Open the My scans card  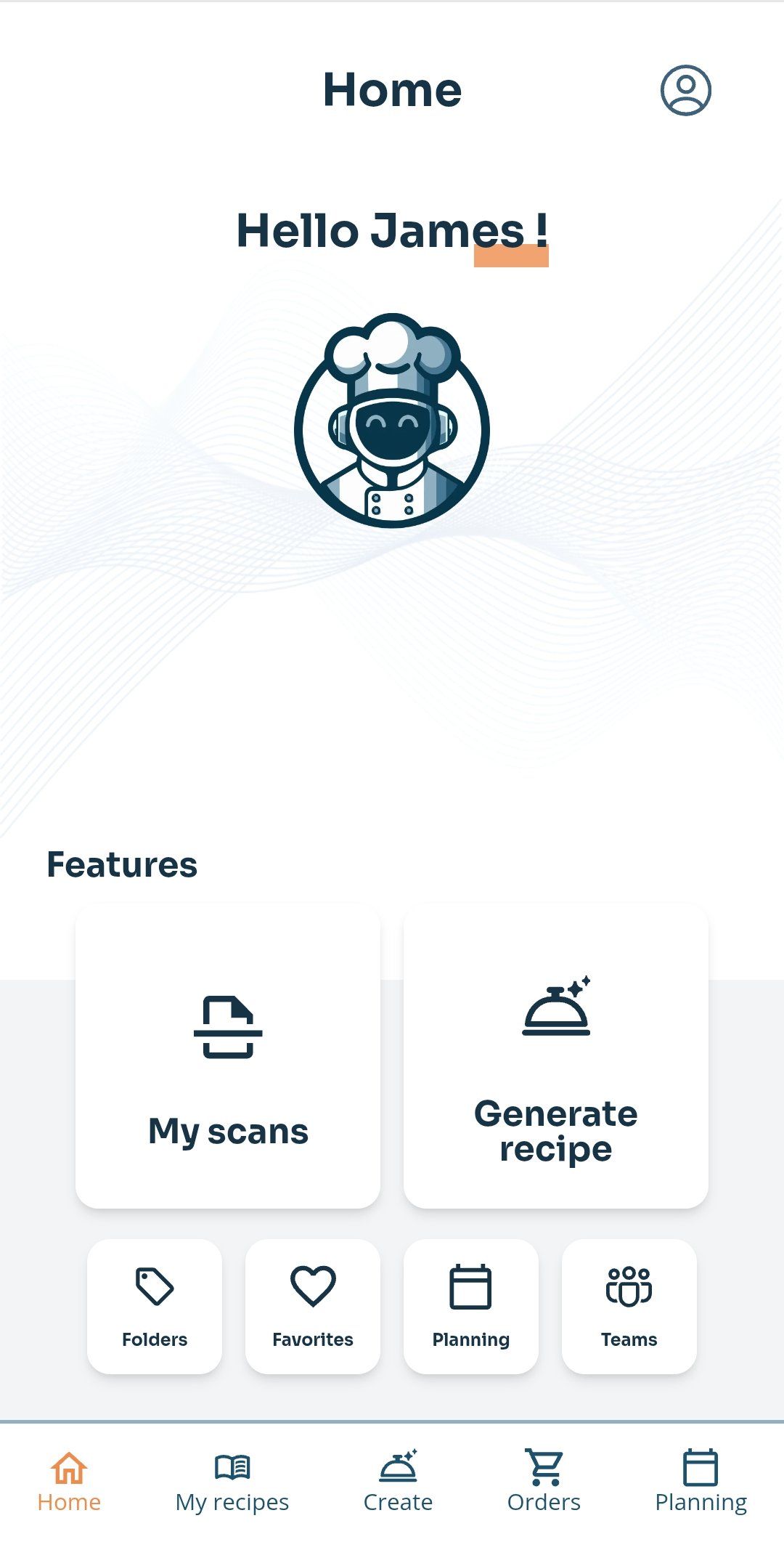pos(228,1057)
